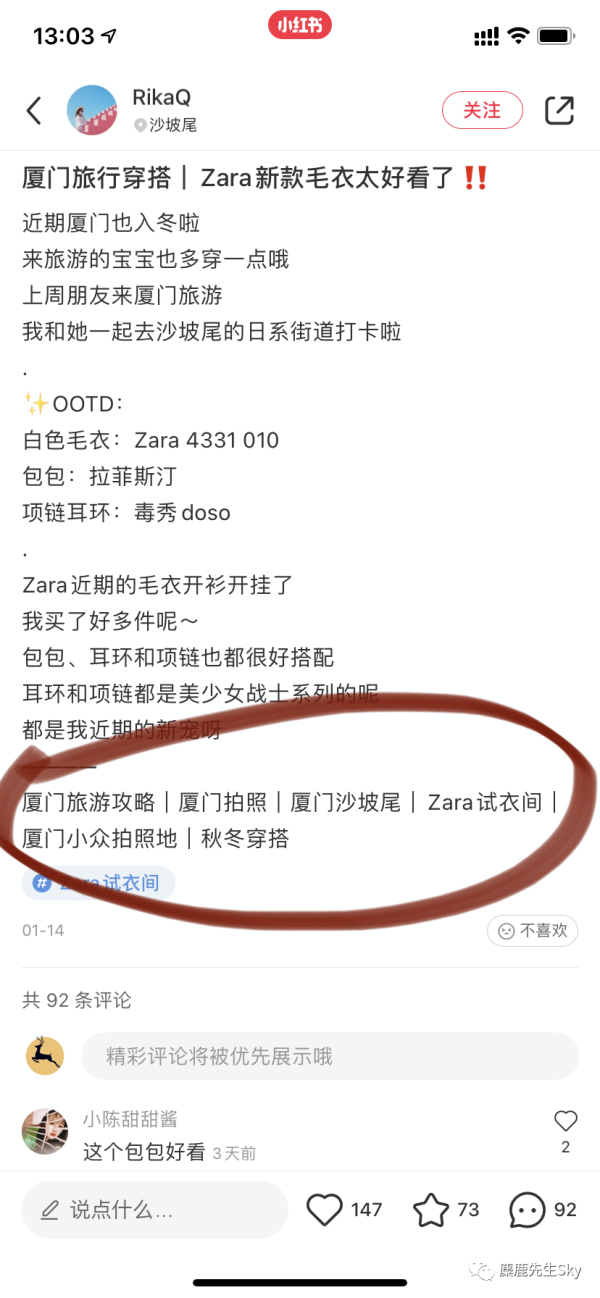The width and height of the screenshot is (600, 1298).
Task: Open the #Zara试衣间 hashtag chip
Action: [x=98, y=883]
